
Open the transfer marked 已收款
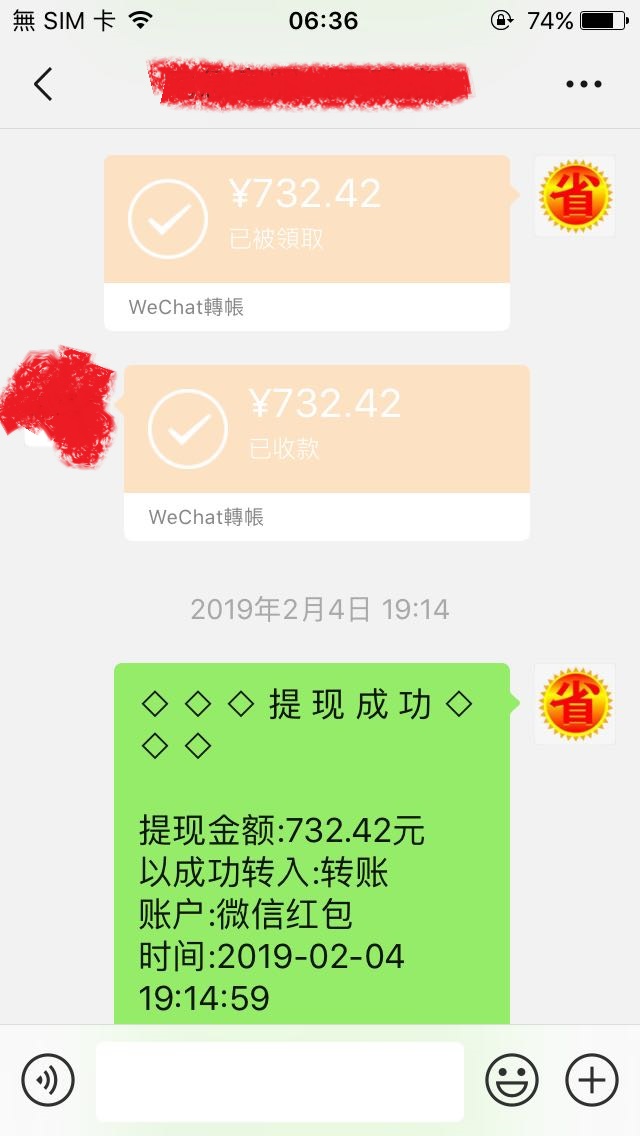coord(326,430)
